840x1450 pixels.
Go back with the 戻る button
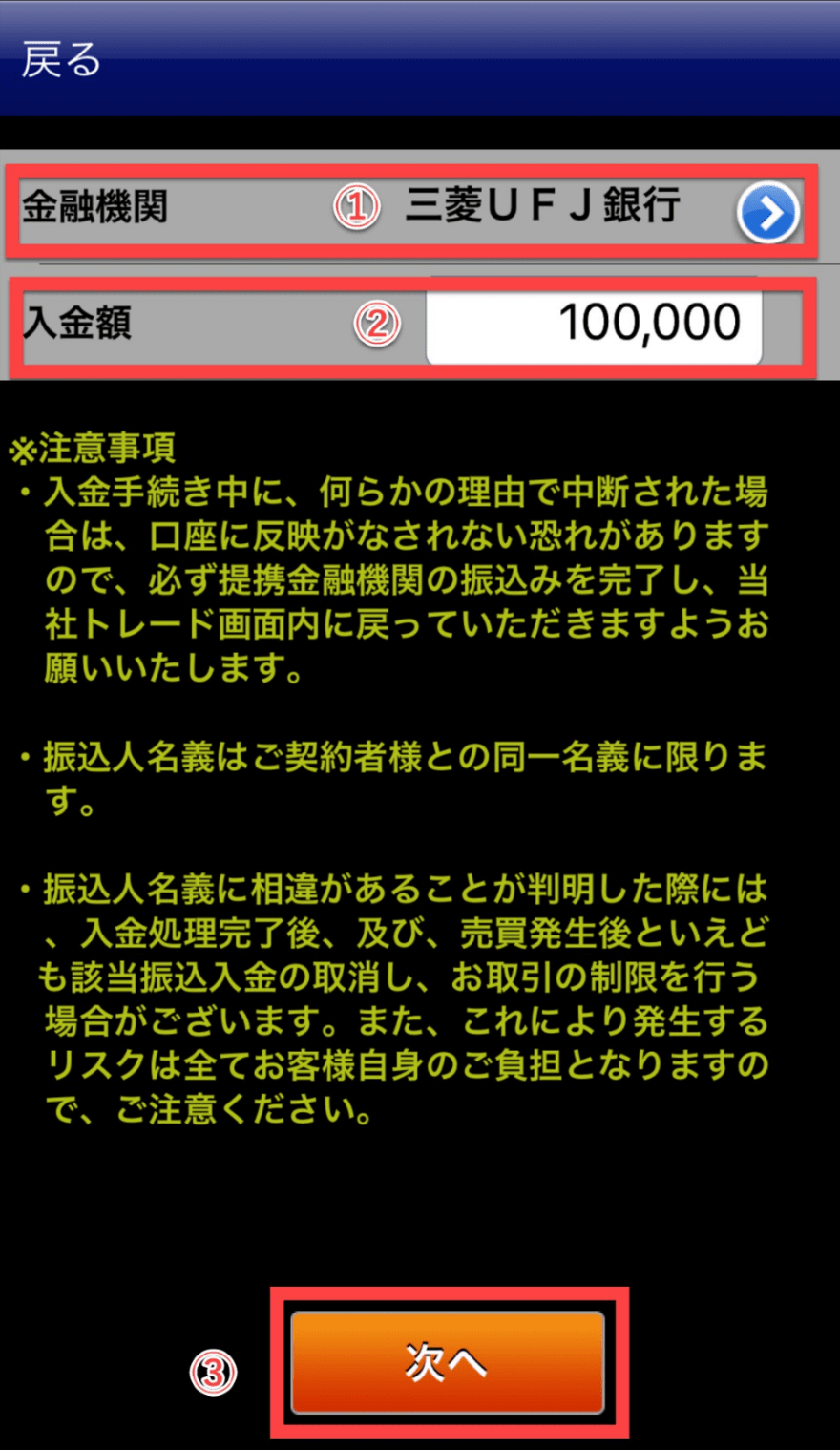click(x=61, y=59)
